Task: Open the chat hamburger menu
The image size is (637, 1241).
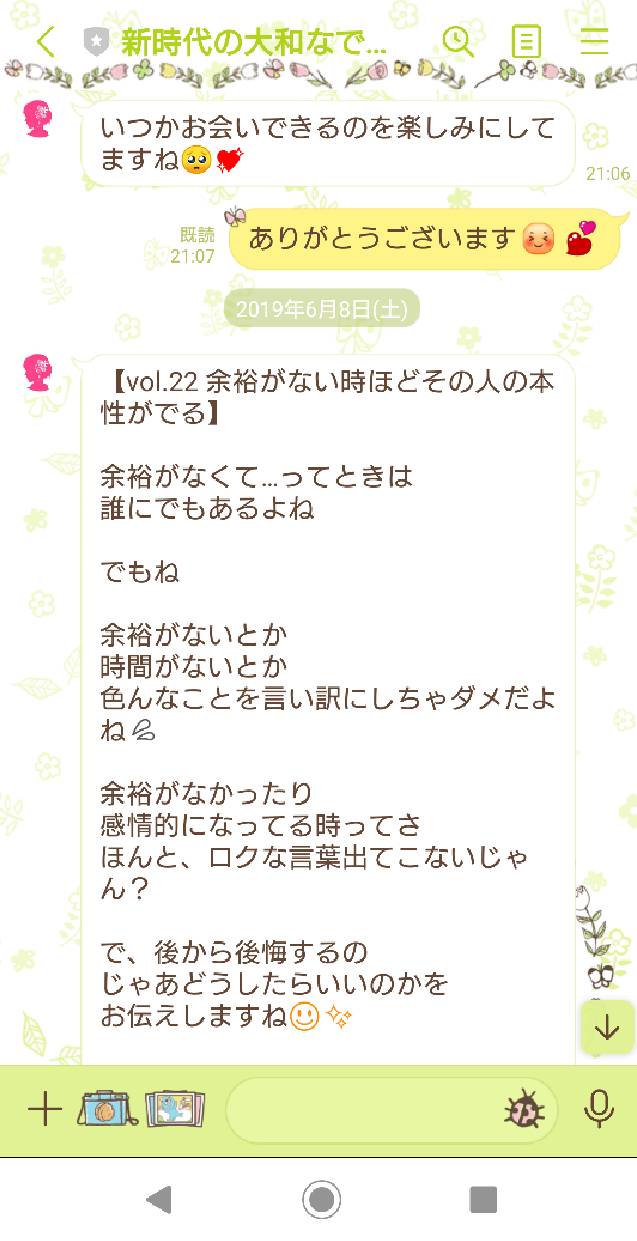Action: [594, 41]
